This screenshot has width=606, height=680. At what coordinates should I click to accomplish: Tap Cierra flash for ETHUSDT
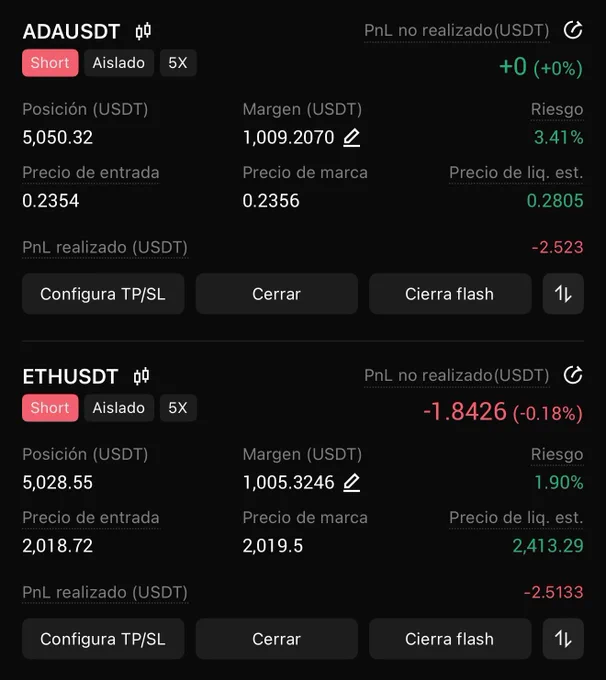(x=450, y=639)
